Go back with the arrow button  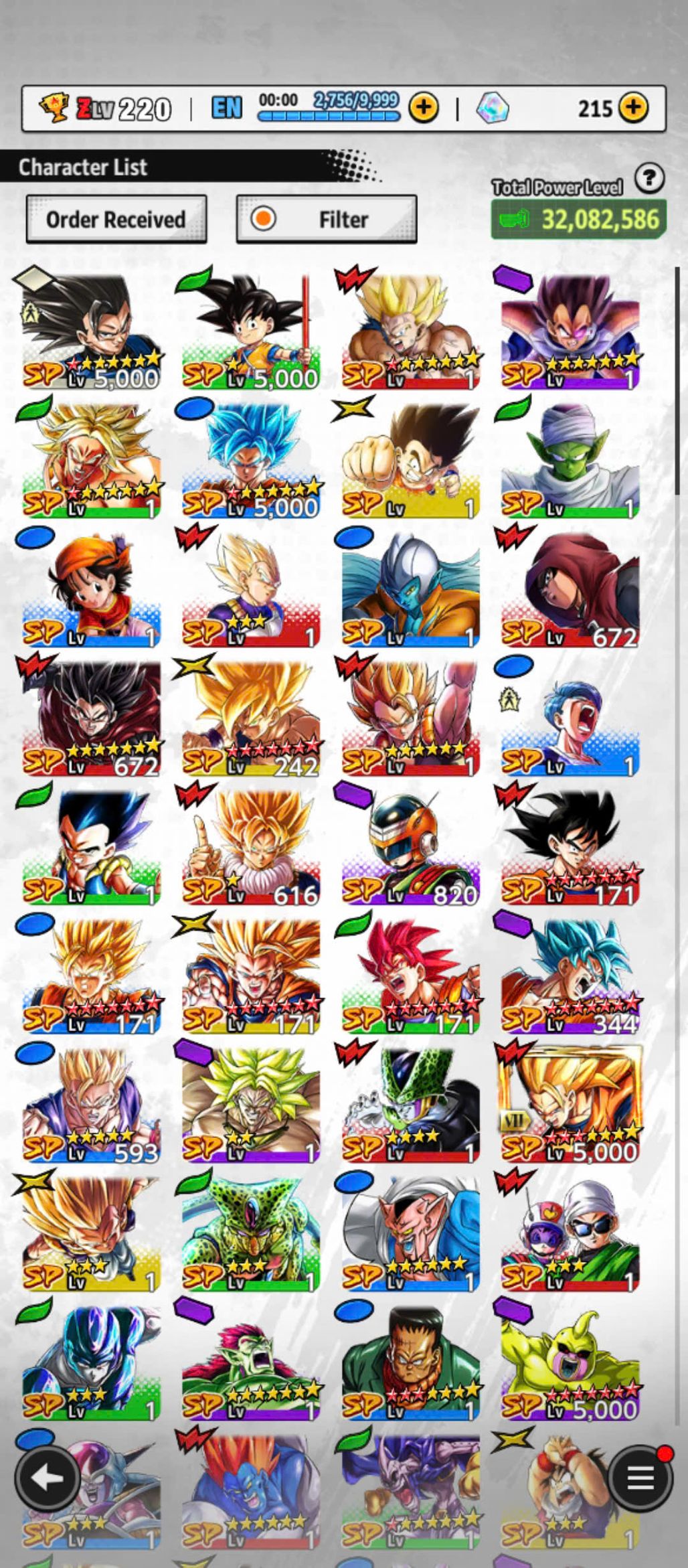[x=46, y=1478]
